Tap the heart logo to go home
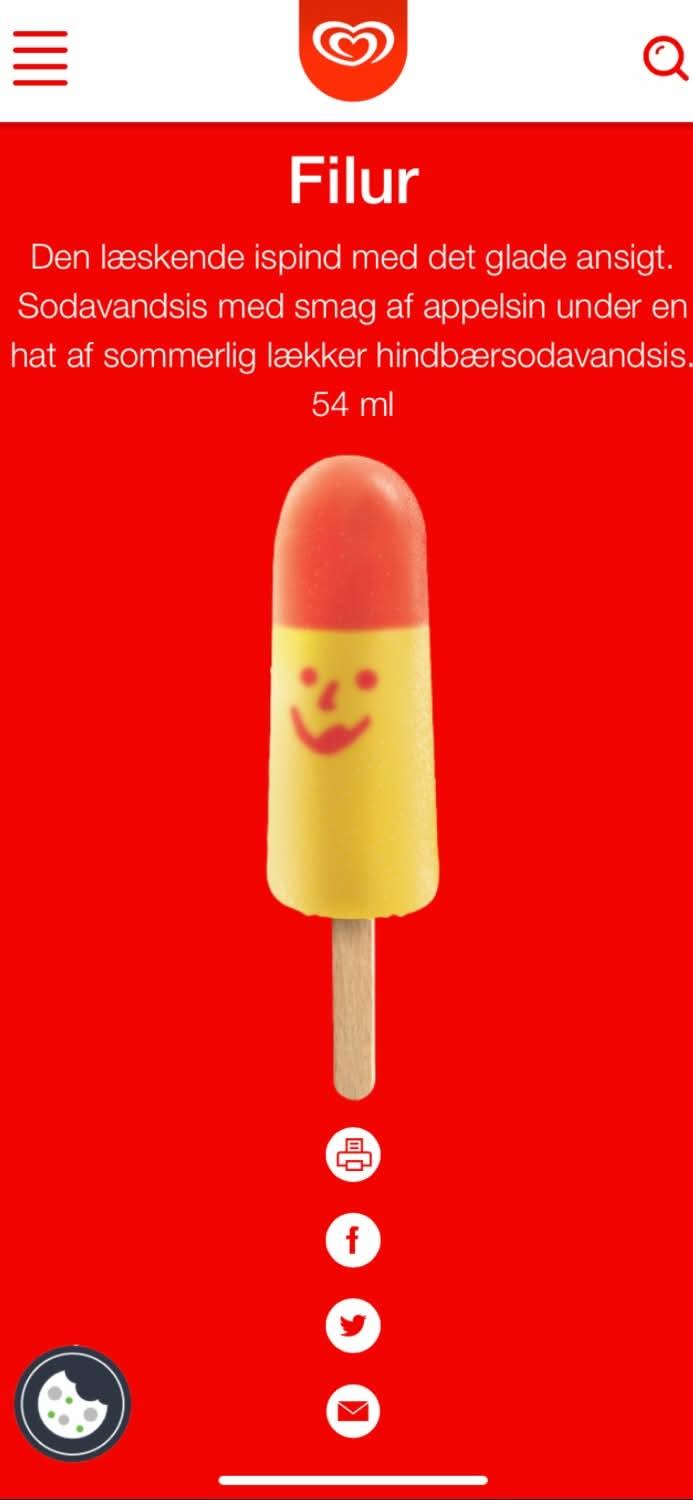 [353, 45]
